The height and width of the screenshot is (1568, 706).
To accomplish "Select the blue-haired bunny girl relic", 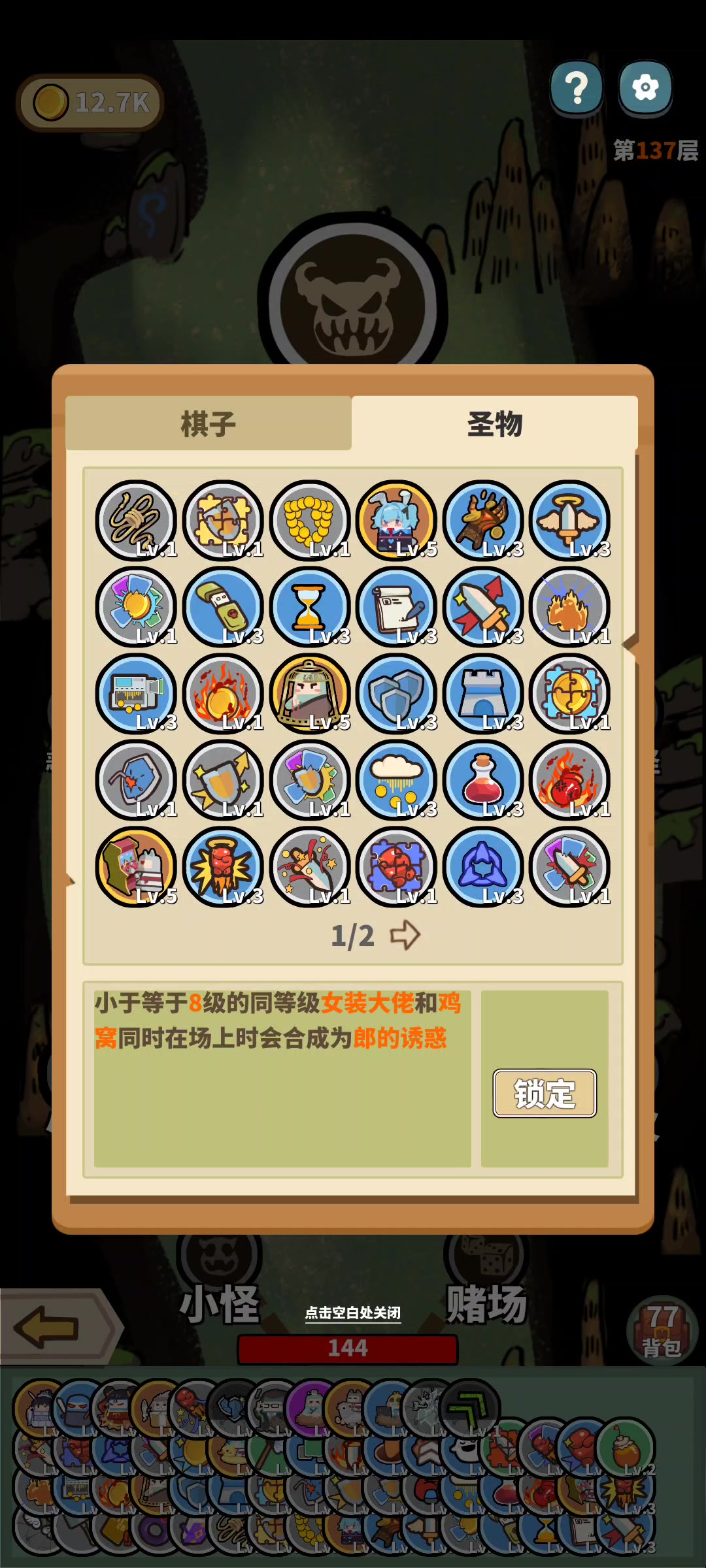I will tap(396, 520).
